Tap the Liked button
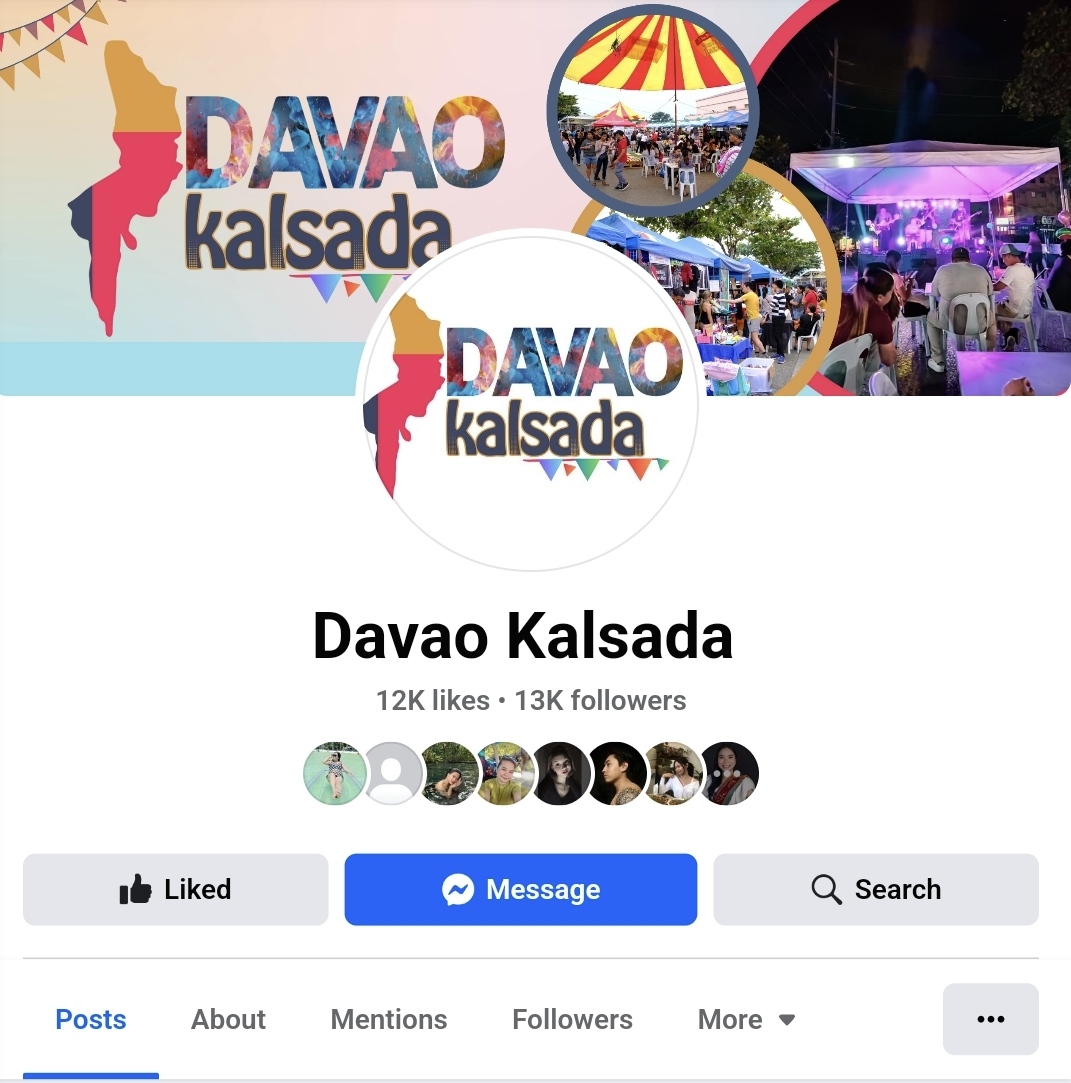Screen dimensions: 1071x1083 (175, 889)
